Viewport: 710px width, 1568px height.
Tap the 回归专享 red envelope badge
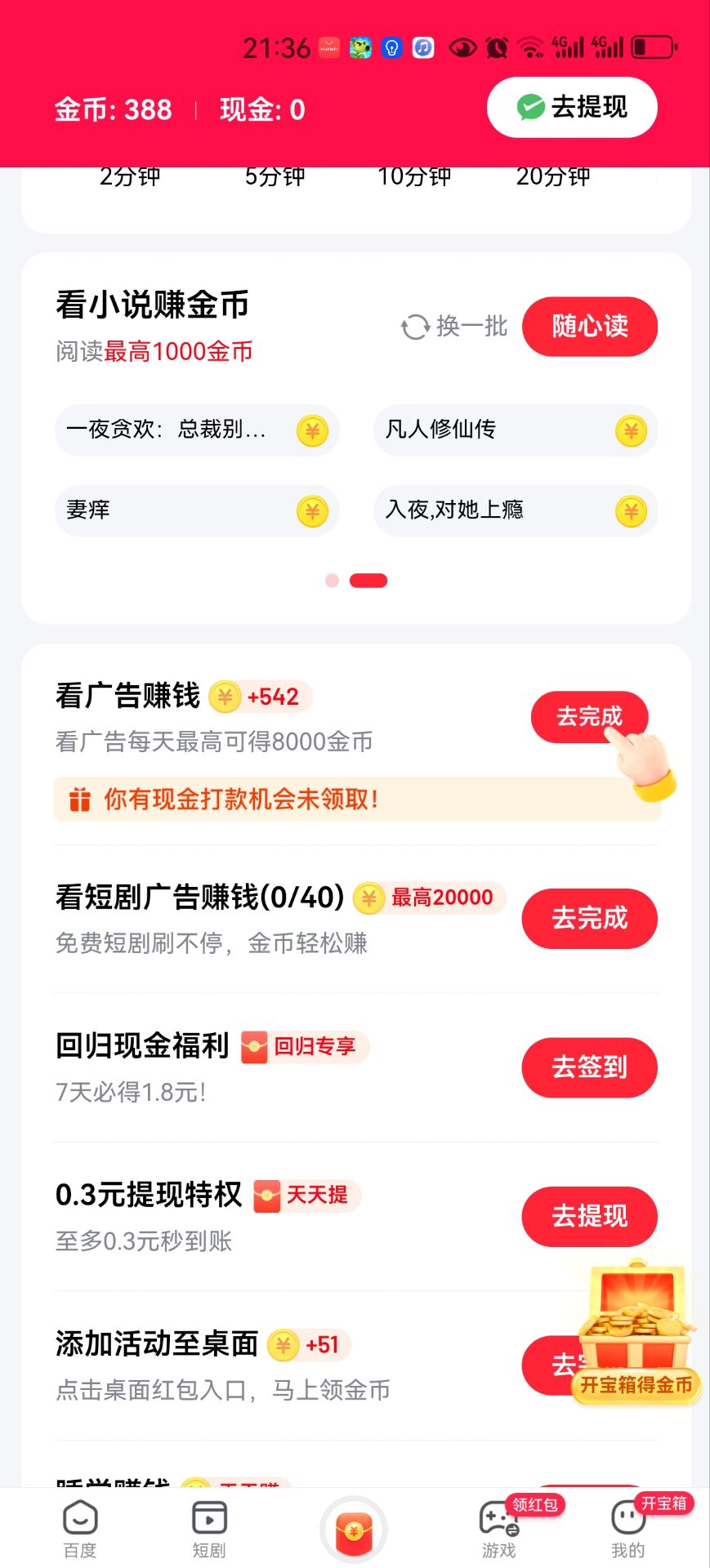[256, 1047]
